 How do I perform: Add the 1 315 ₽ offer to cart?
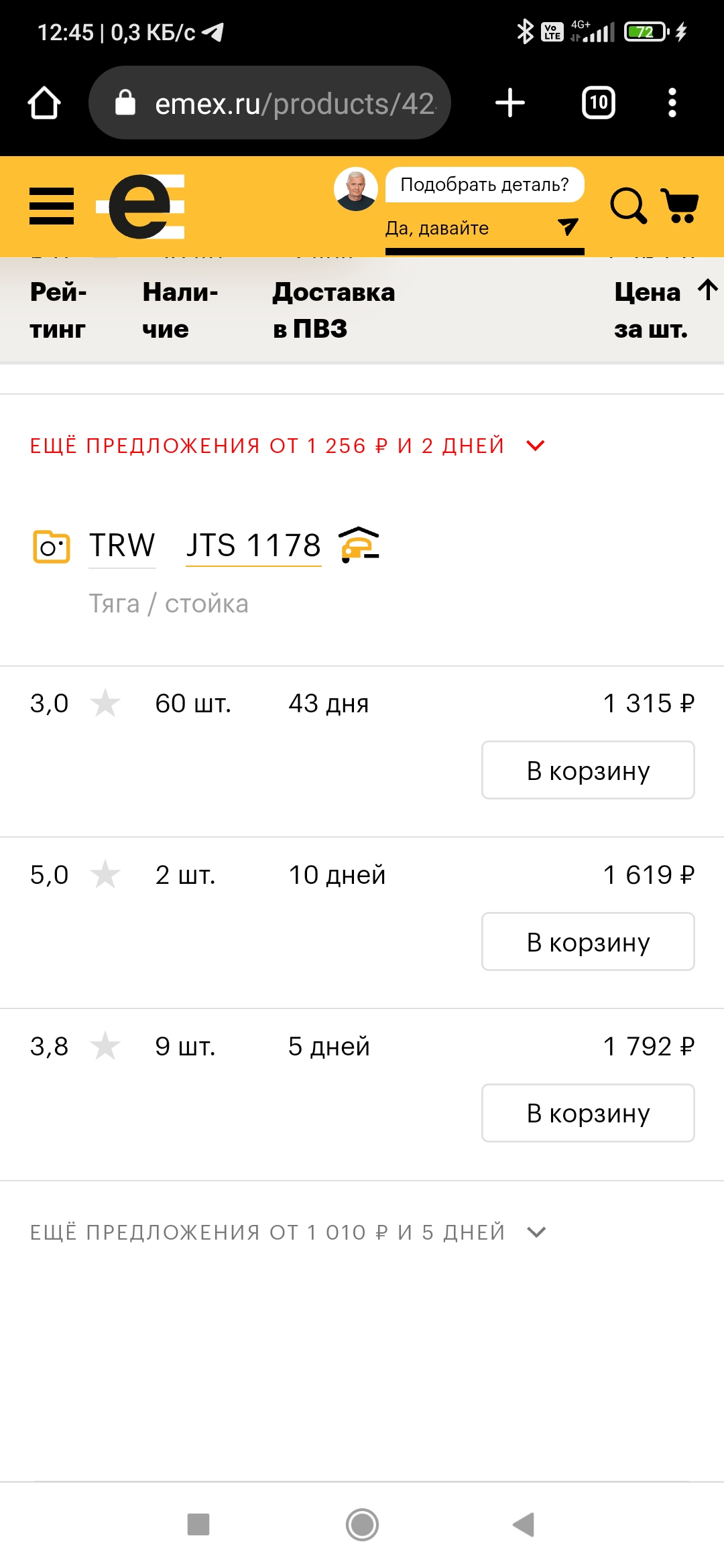pyautogui.click(x=588, y=770)
